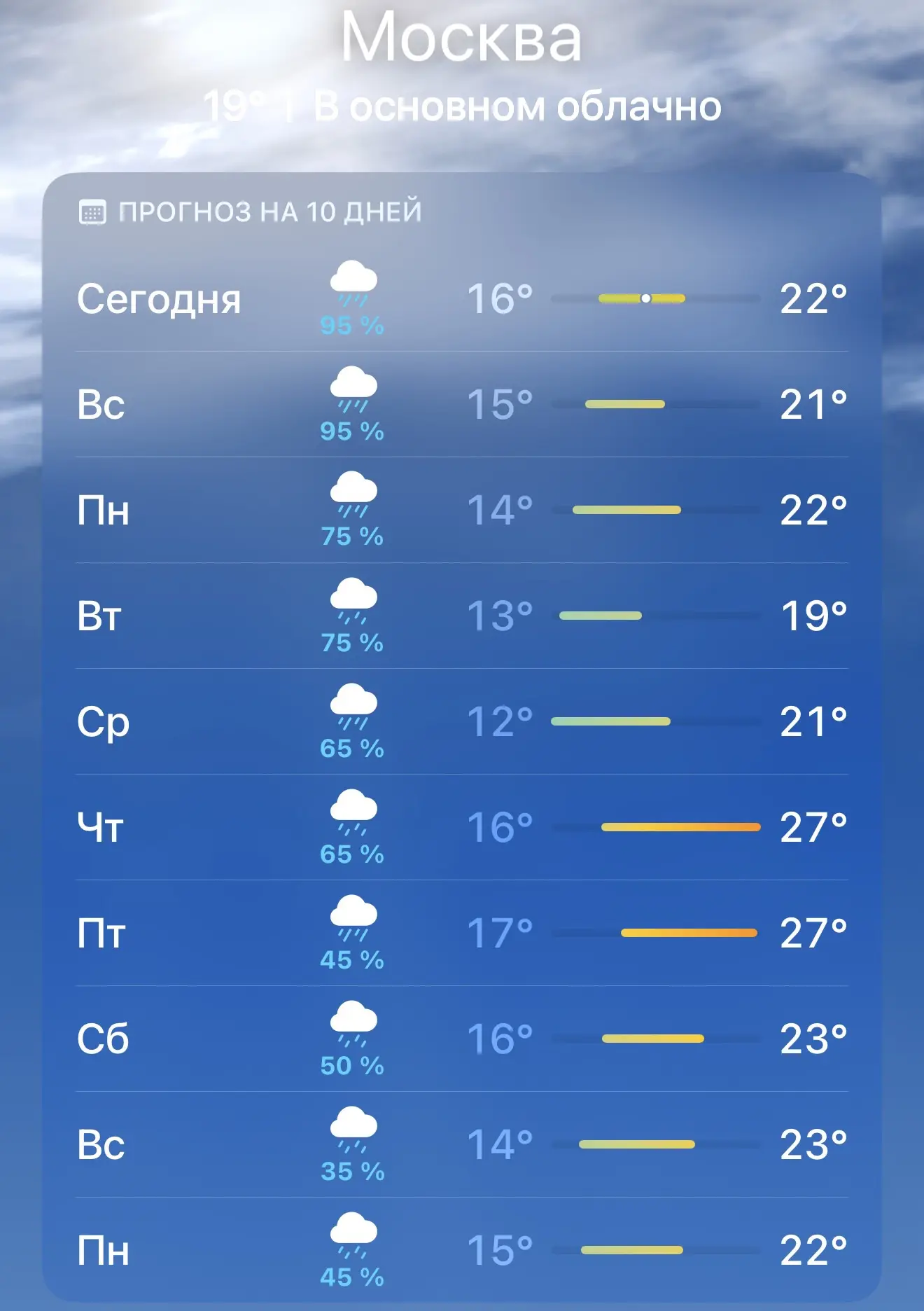The height and width of the screenshot is (1311, 924).
Task: Open the Пн row with 45 % rain
Action: coord(462,1250)
